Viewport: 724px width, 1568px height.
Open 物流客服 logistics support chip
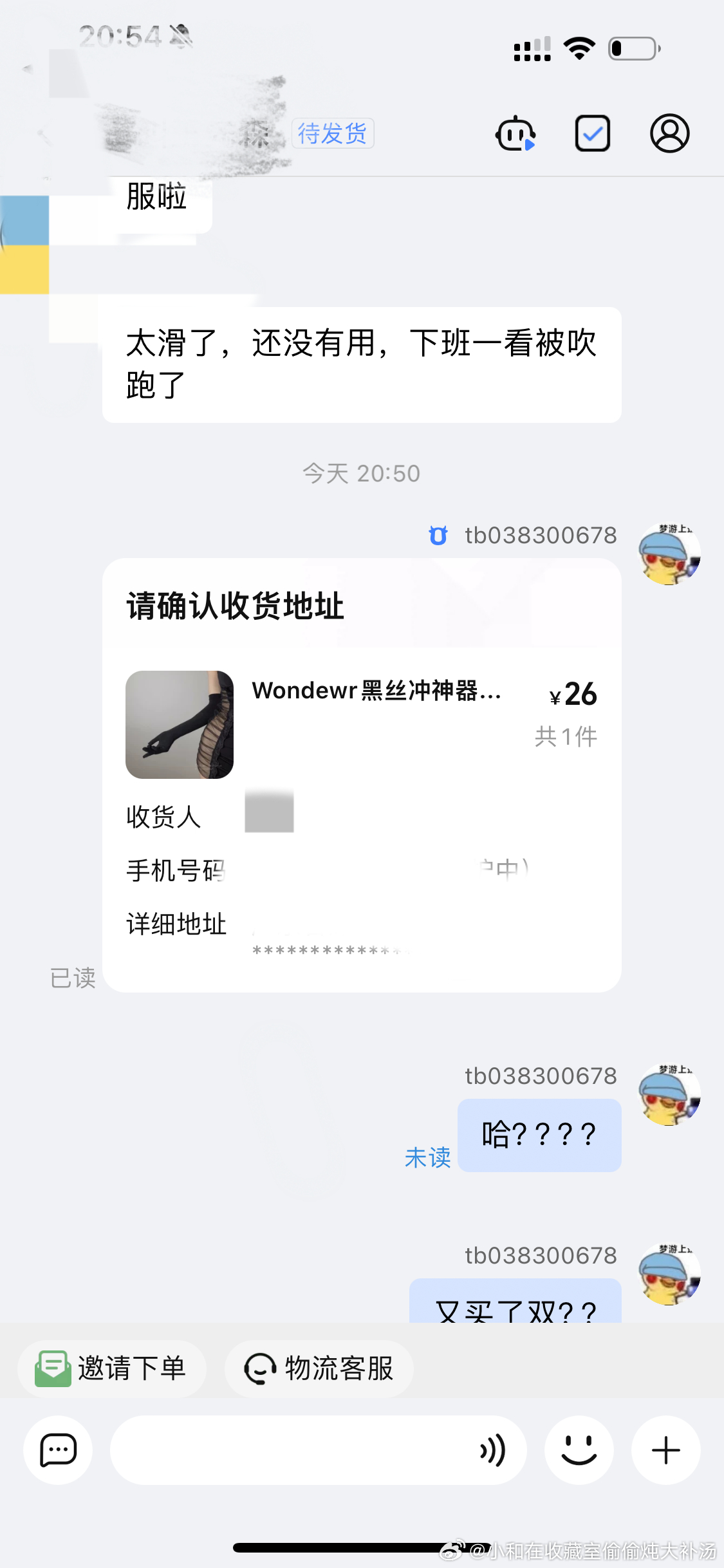[319, 1368]
